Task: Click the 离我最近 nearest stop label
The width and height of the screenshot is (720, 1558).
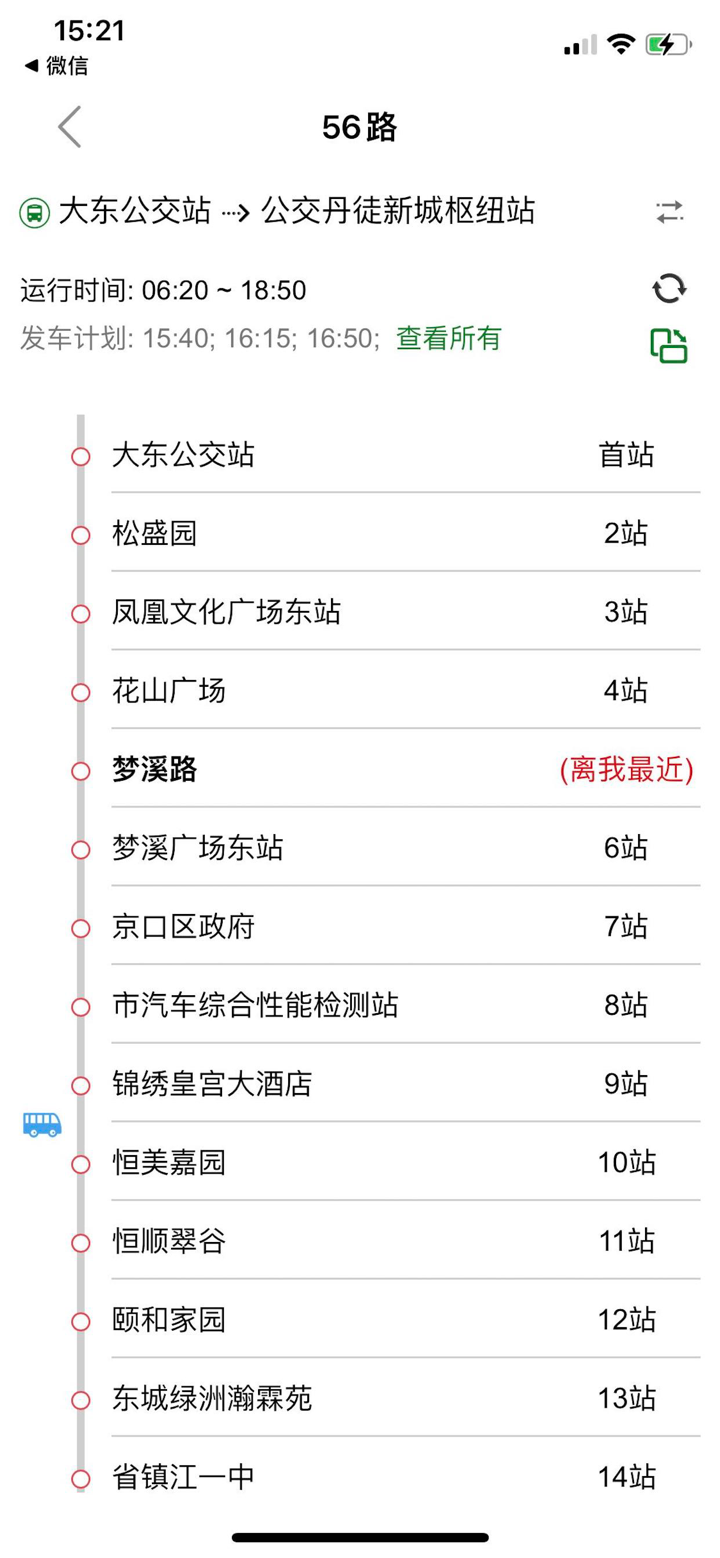Action: pyautogui.click(x=625, y=770)
